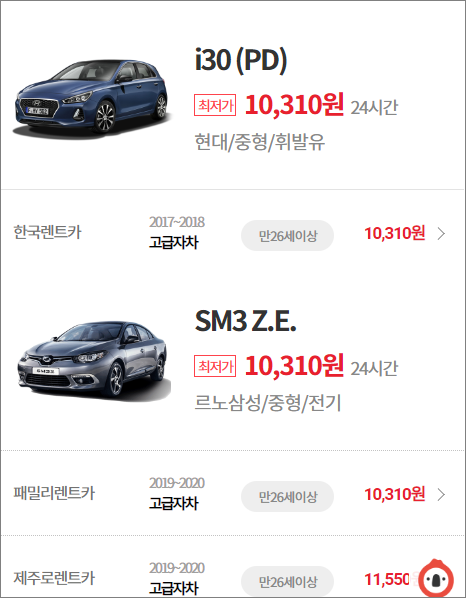Open the floating mascot chat button

pos(436,578)
